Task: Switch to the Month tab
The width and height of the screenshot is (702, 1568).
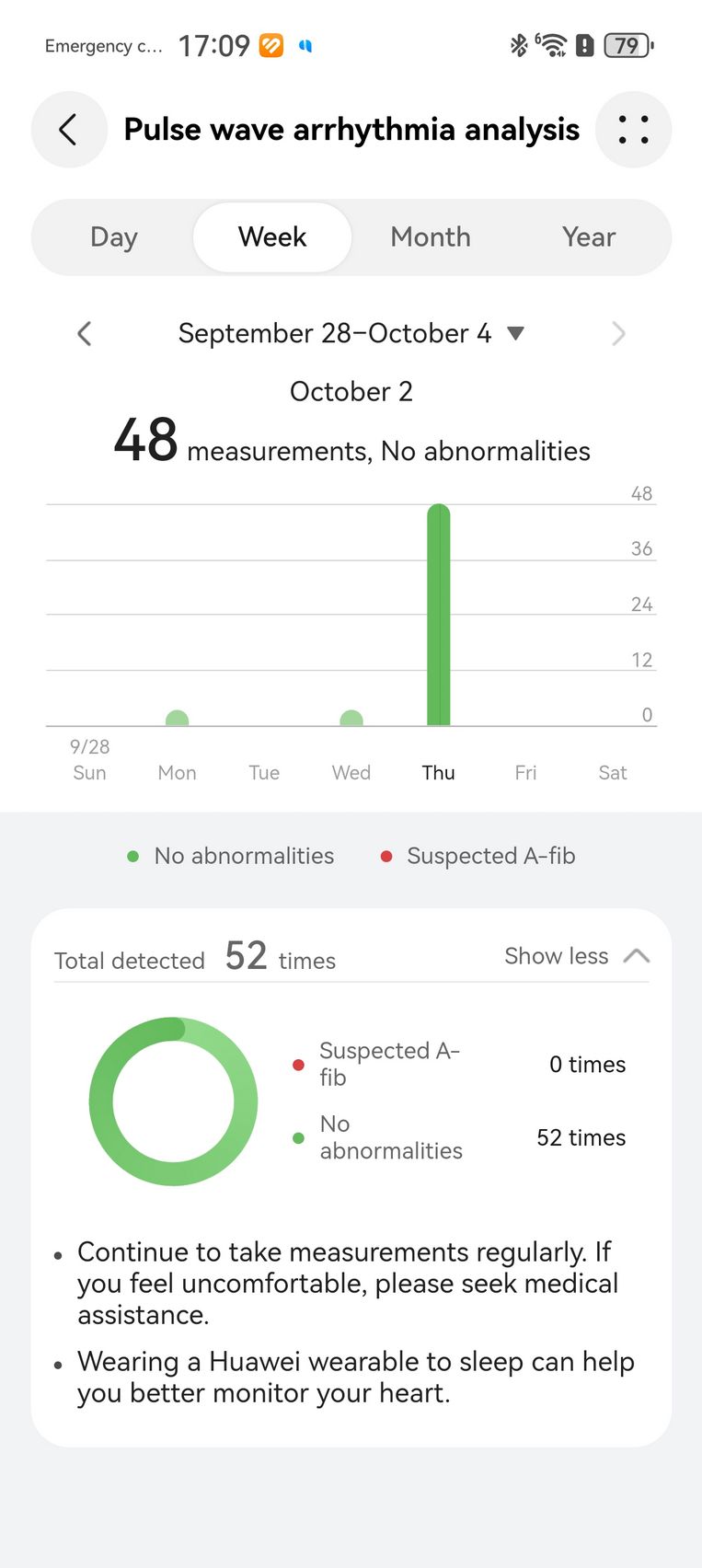Action: click(431, 237)
